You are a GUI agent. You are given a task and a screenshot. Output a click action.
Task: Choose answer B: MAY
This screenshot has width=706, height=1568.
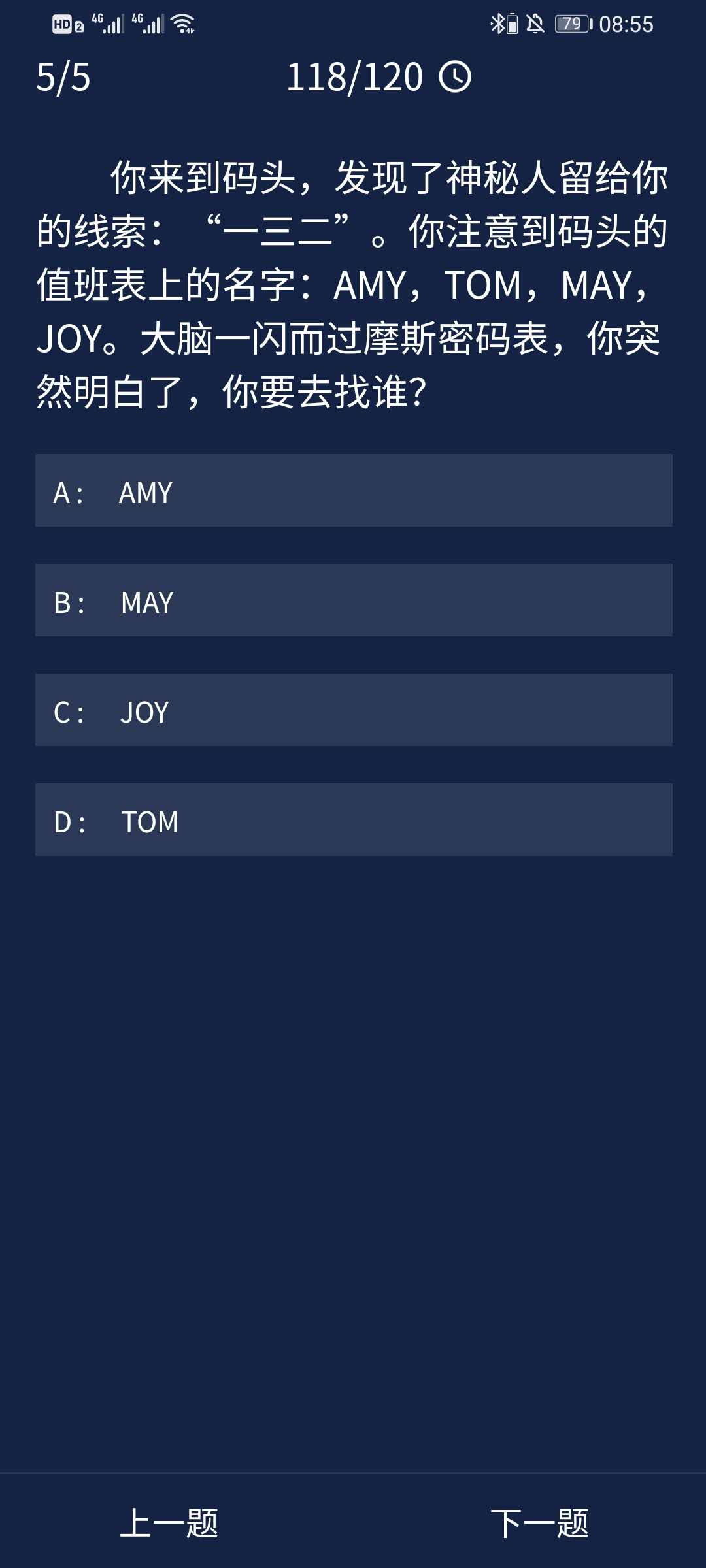point(353,600)
